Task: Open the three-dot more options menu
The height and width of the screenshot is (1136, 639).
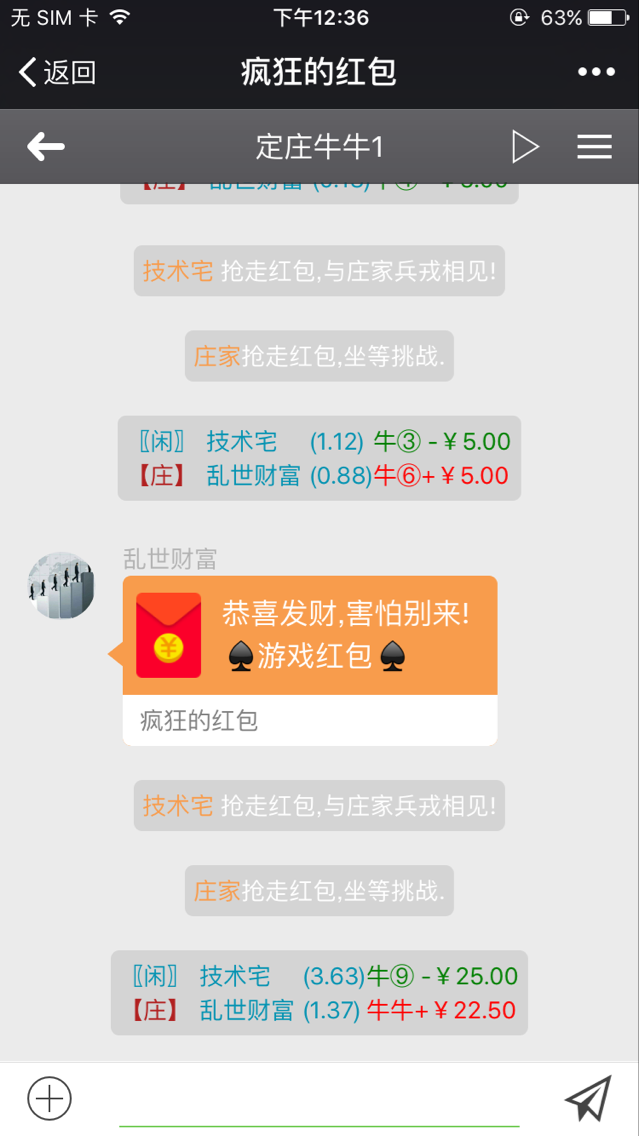Action: [x=596, y=72]
